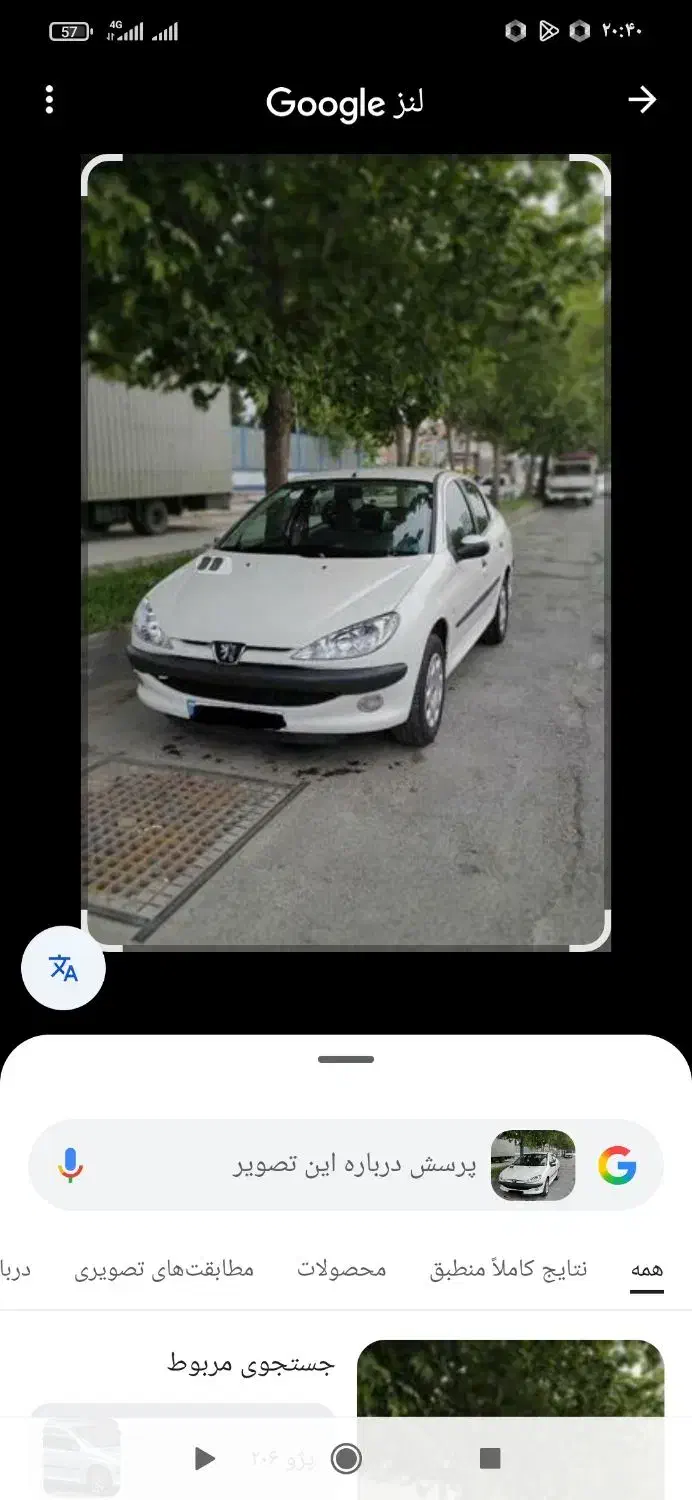Open recent apps with the square button
Image resolution: width=692 pixels, height=1500 pixels.
coord(489,1459)
